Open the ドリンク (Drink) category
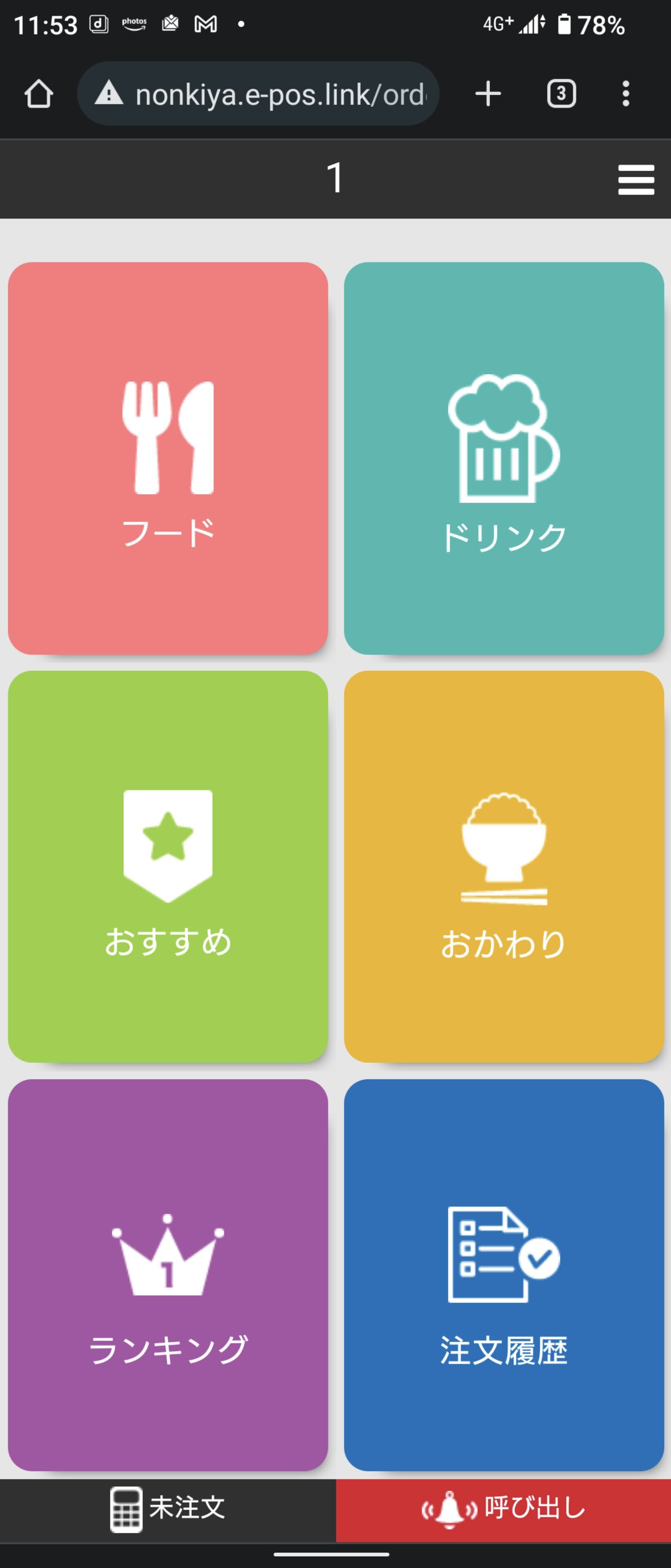671x1568 pixels. coord(504,458)
